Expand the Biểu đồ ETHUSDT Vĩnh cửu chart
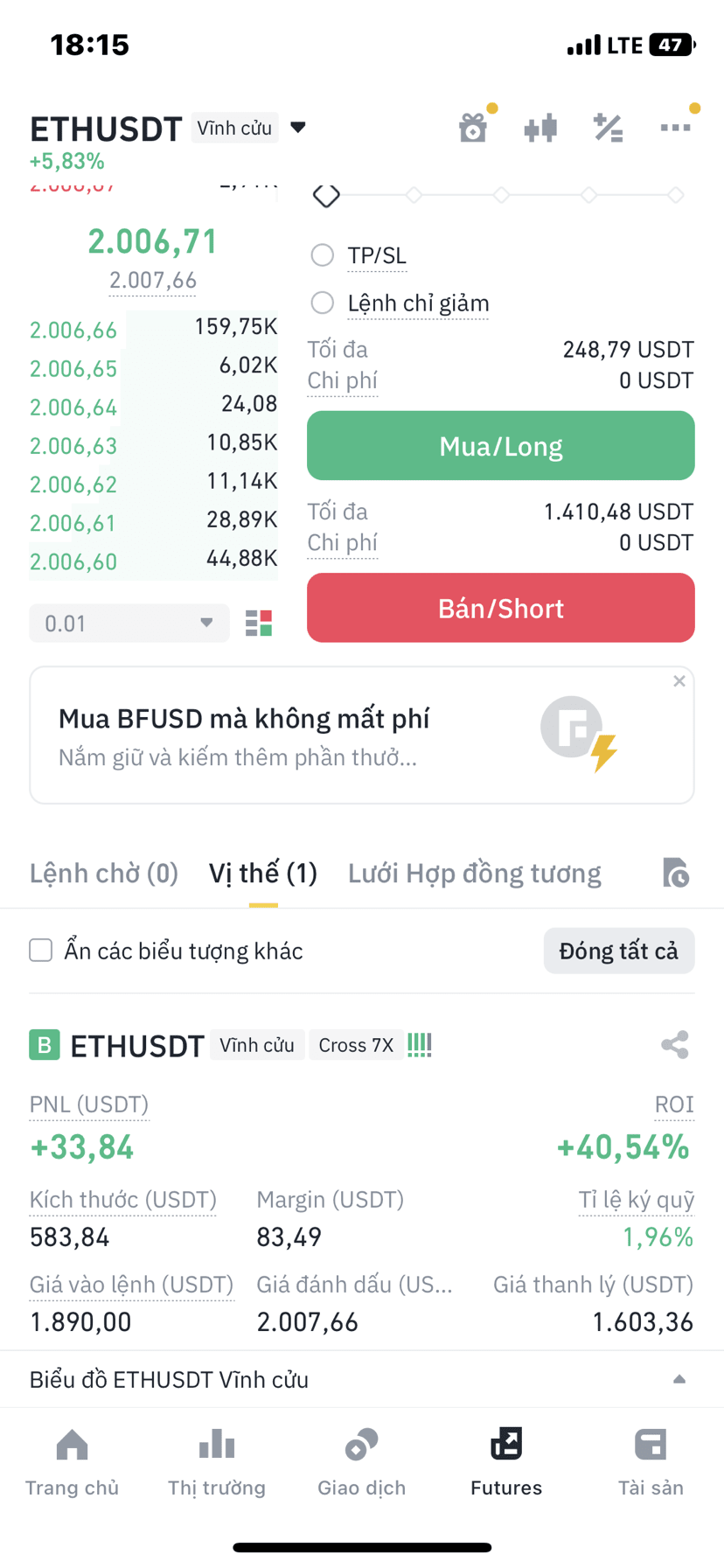 (x=362, y=1379)
